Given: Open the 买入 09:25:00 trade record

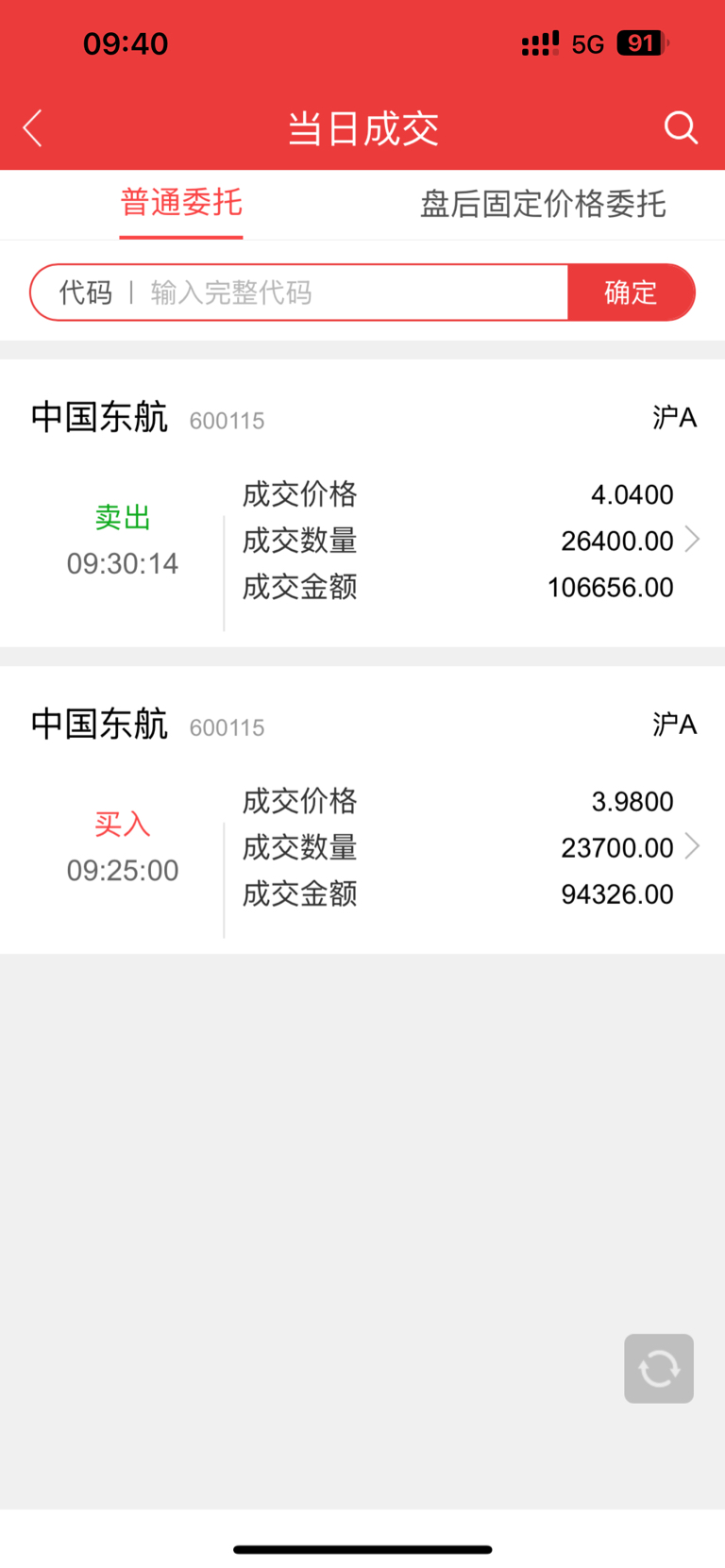Looking at the screenshot, I should pyautogui.click(x=362, y=809).
